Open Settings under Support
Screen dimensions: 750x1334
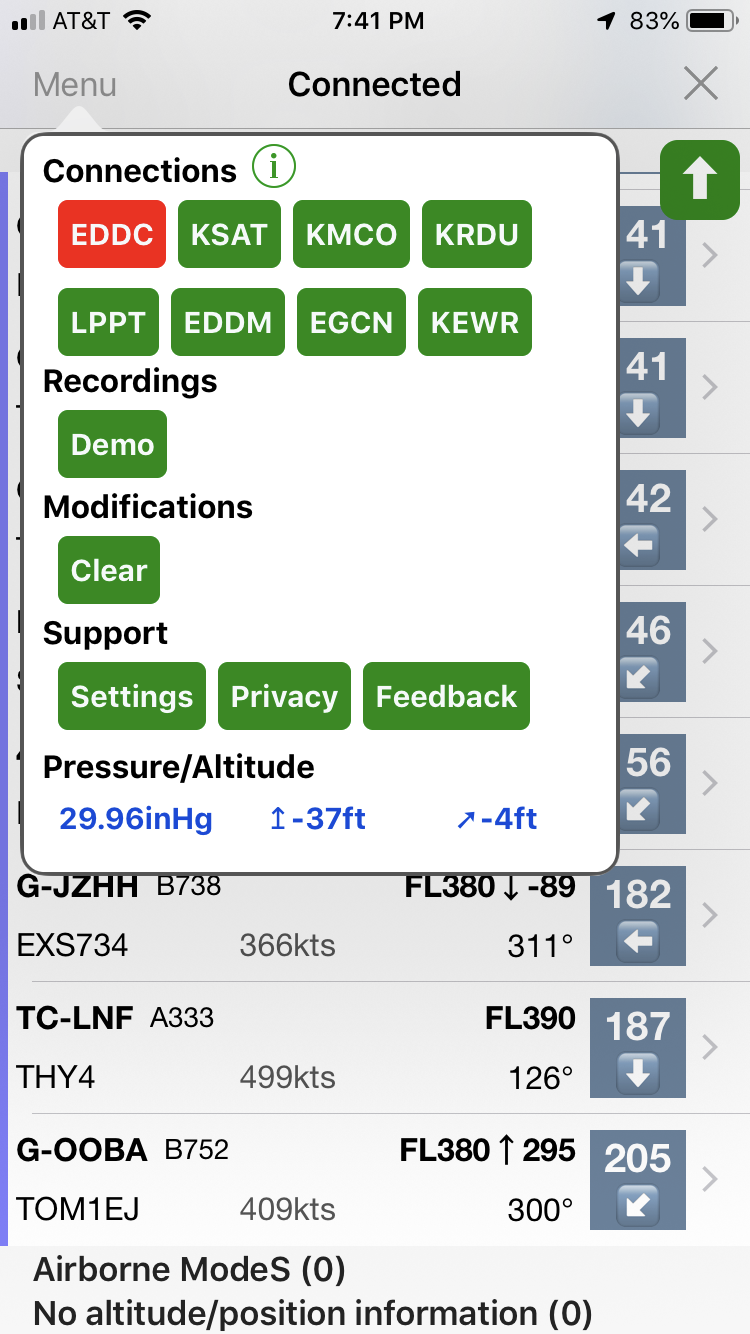[132, 697]
